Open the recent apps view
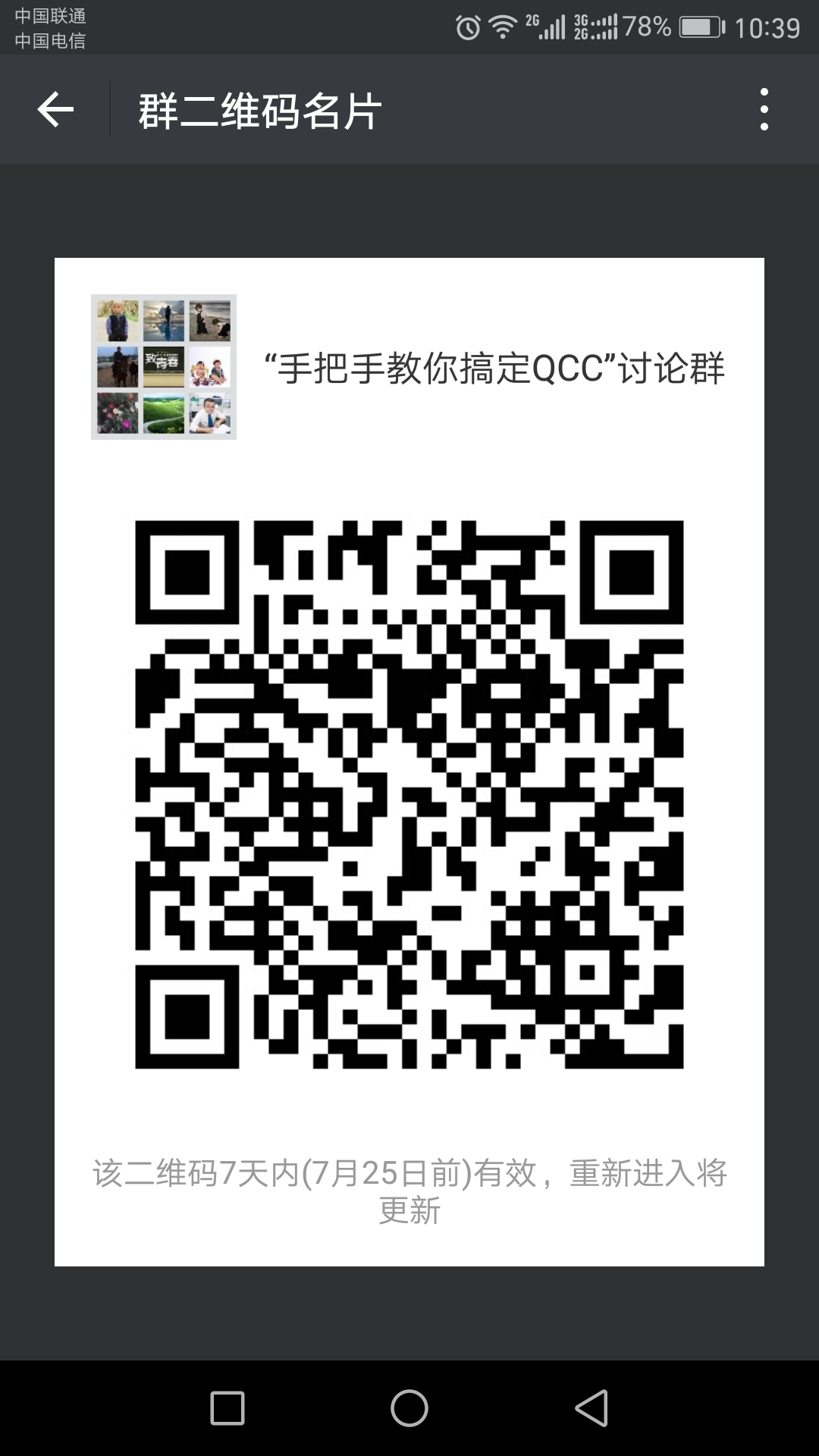 pyautogui.click(x=227, y=1408)
